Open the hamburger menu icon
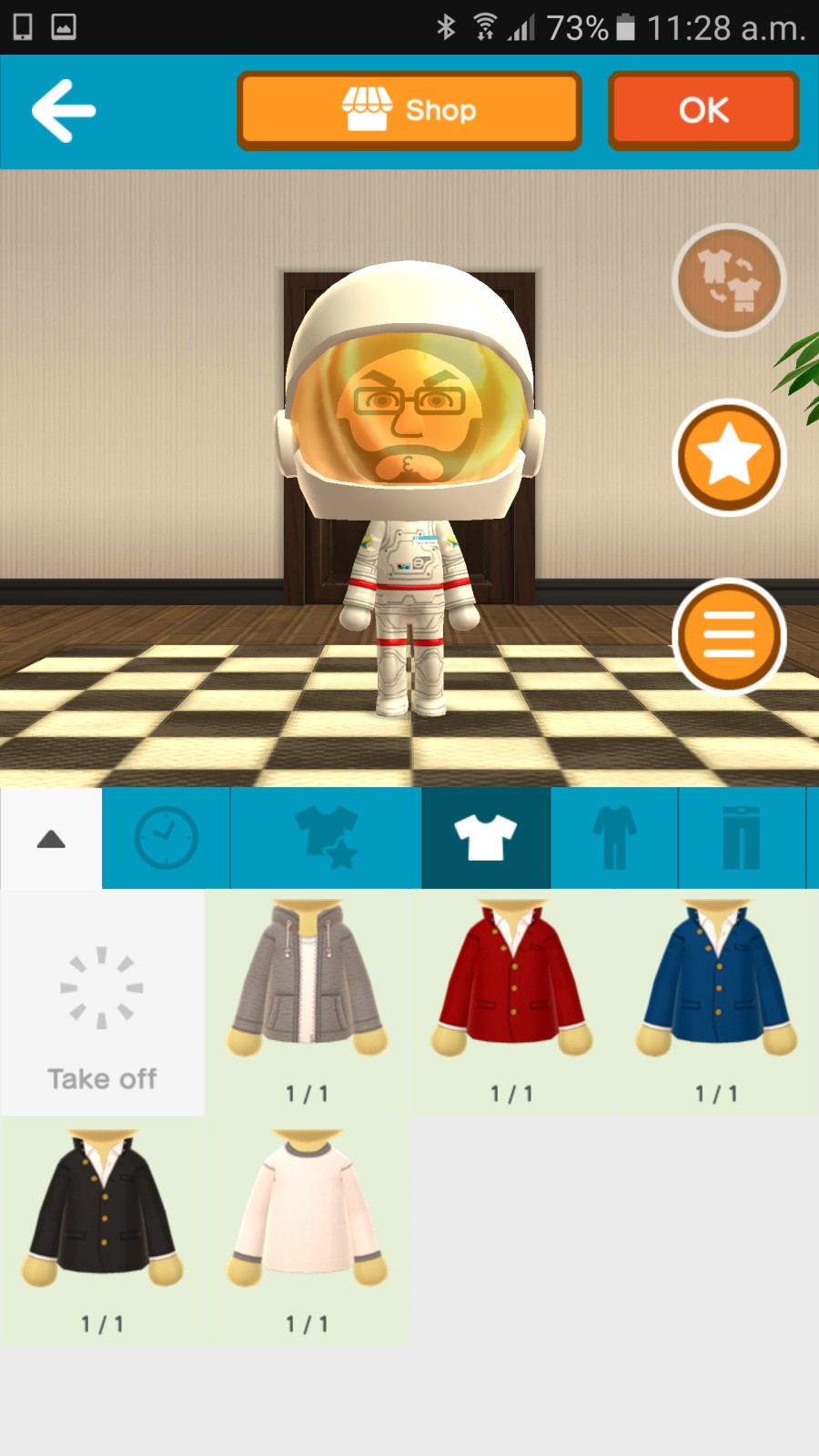 point(727,637)
